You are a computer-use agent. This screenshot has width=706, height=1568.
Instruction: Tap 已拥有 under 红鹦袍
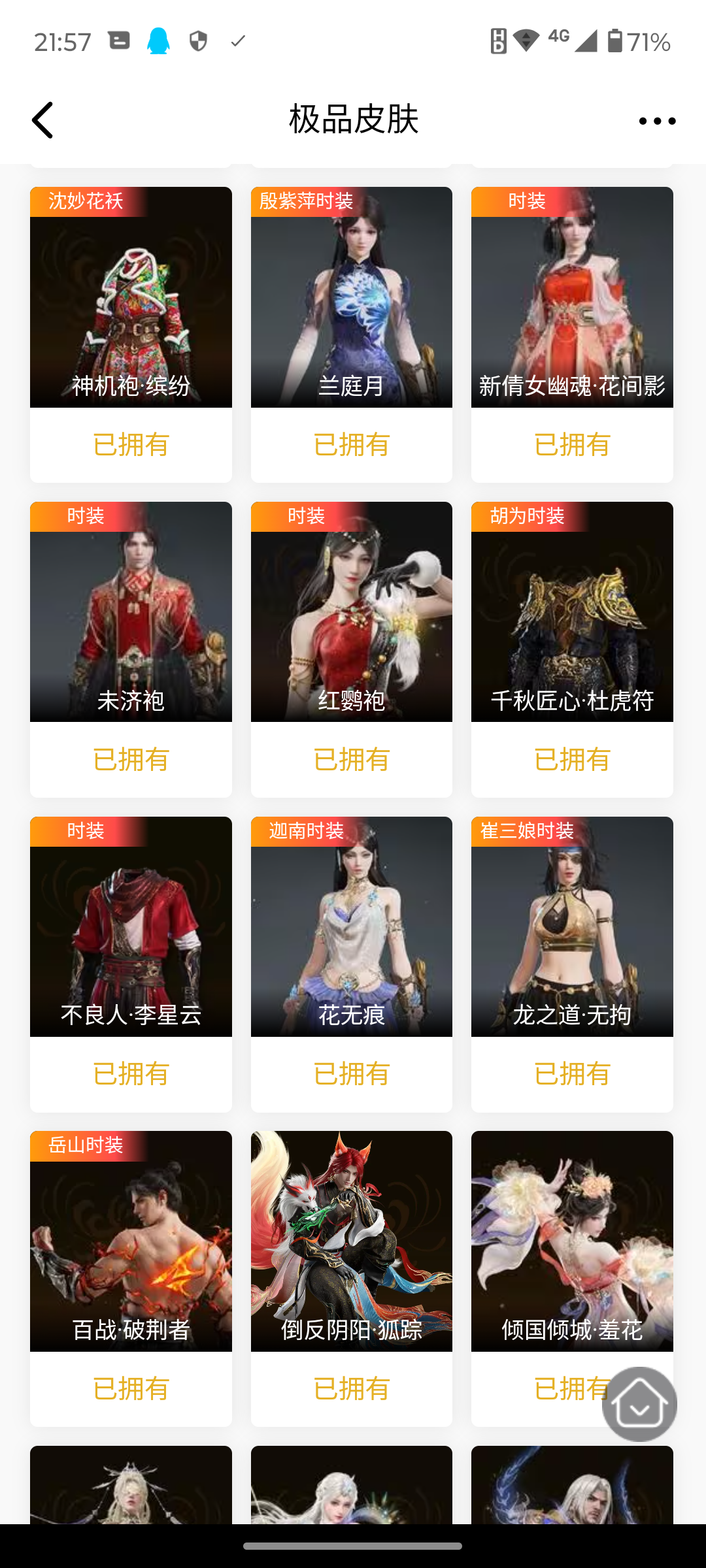351,759
